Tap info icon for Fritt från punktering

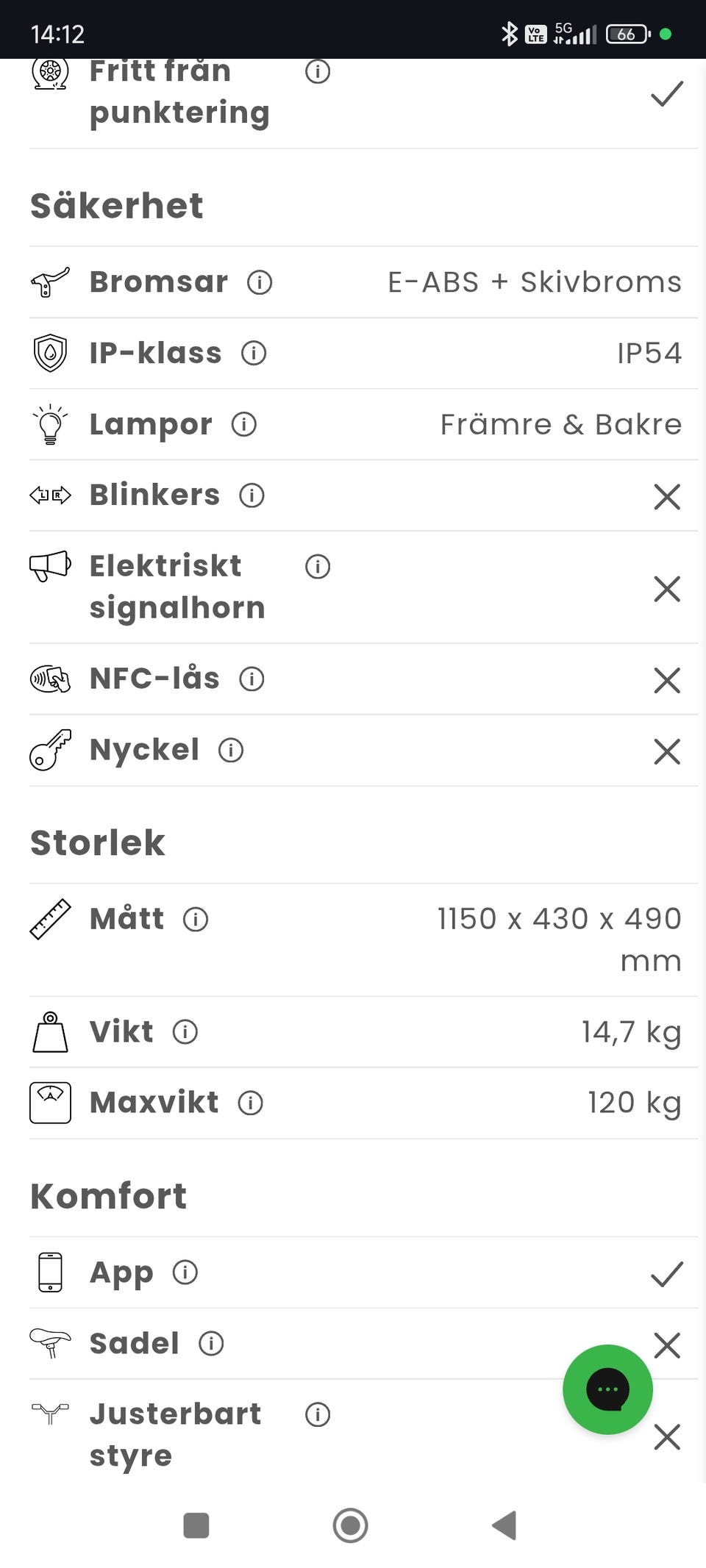click(x=318, y=72)
